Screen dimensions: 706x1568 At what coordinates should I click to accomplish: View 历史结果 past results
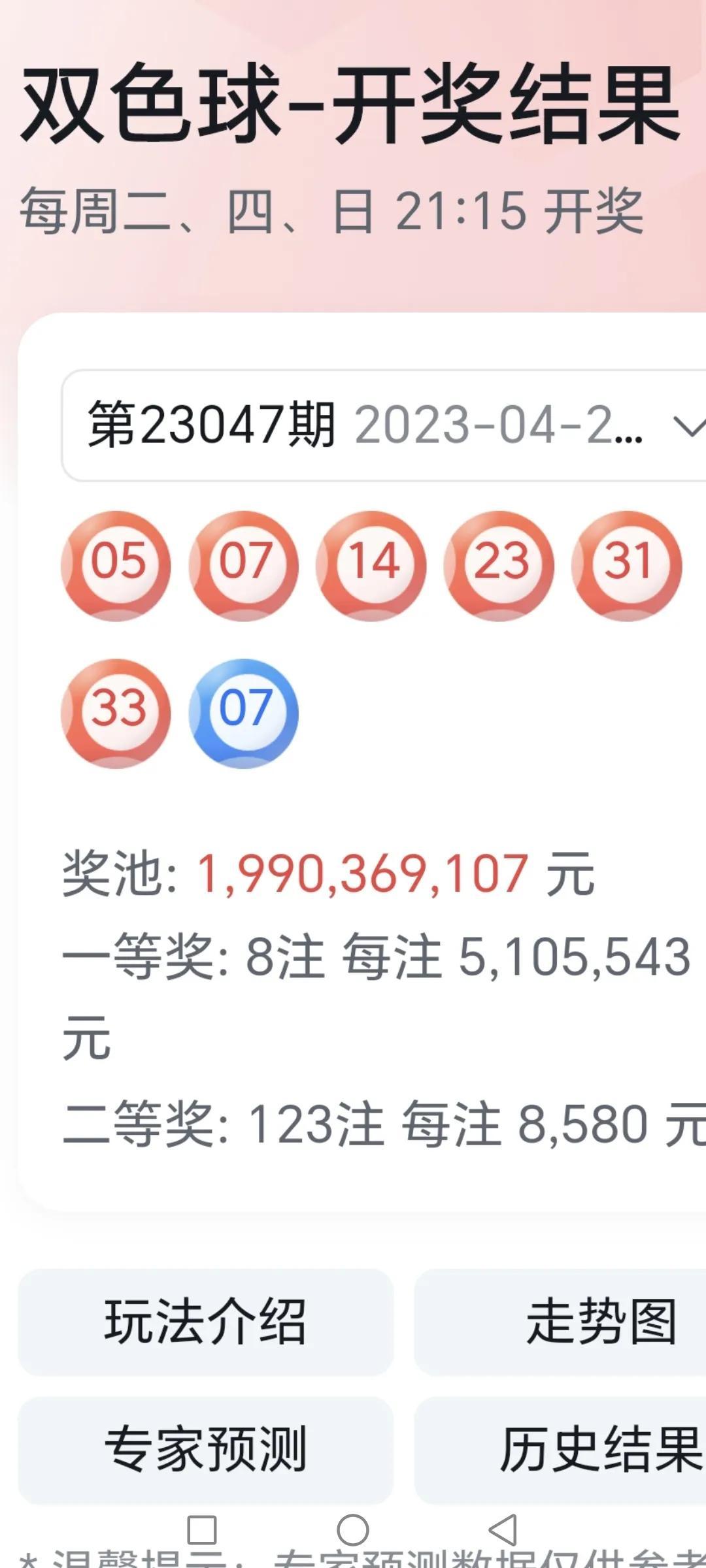tap(560, 1450)
